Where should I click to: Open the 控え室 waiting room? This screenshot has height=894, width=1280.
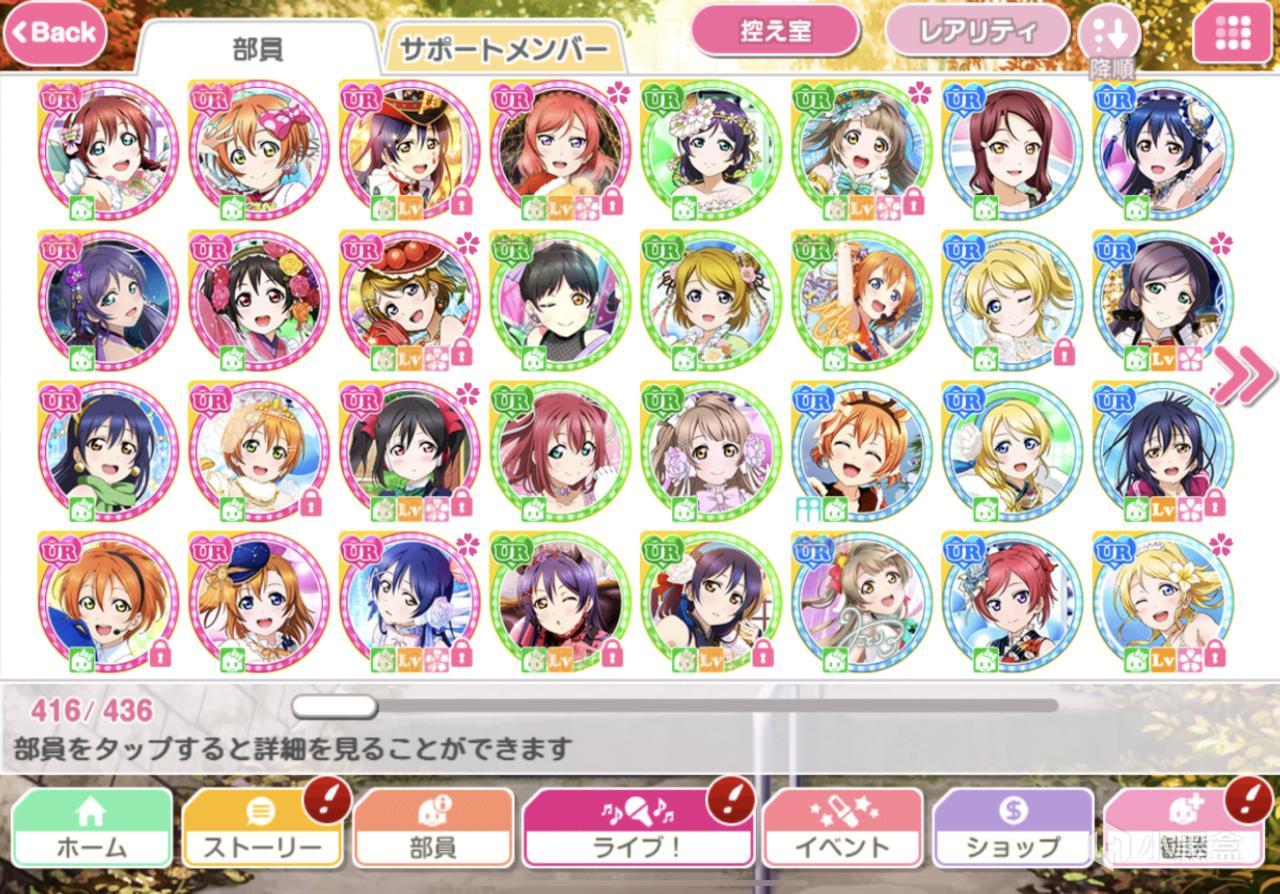(774, 31)
